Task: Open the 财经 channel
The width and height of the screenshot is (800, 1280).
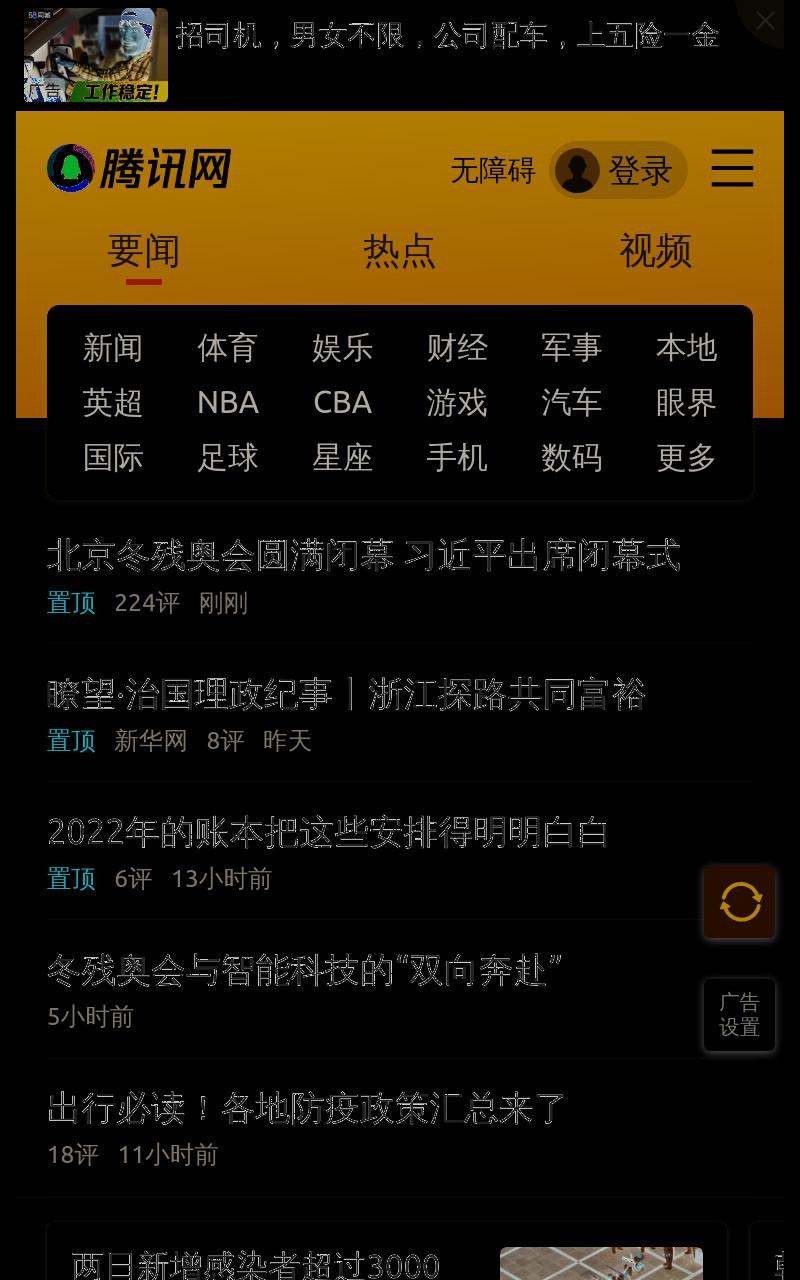Action: (457, 348)
